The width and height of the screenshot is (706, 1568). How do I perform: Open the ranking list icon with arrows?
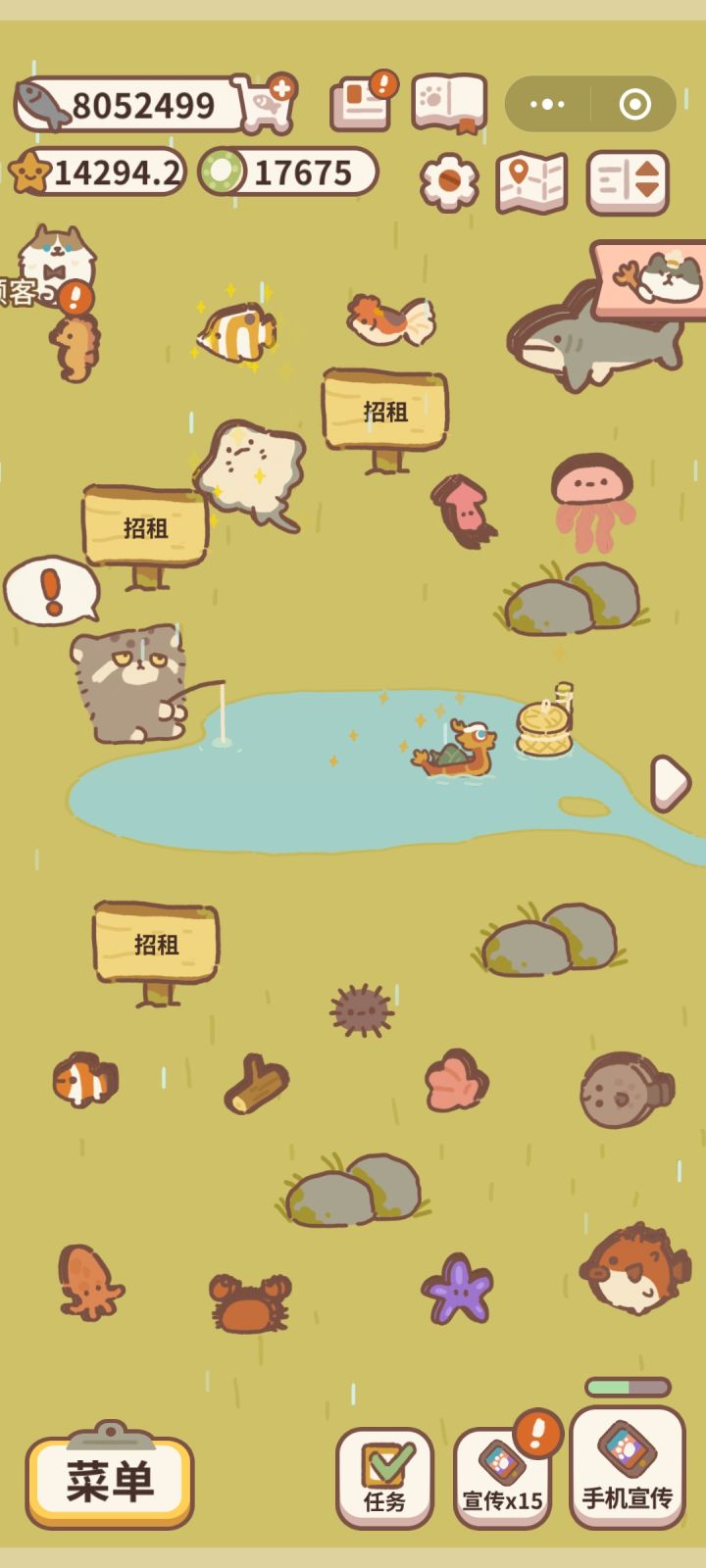[x=626, y=179]
